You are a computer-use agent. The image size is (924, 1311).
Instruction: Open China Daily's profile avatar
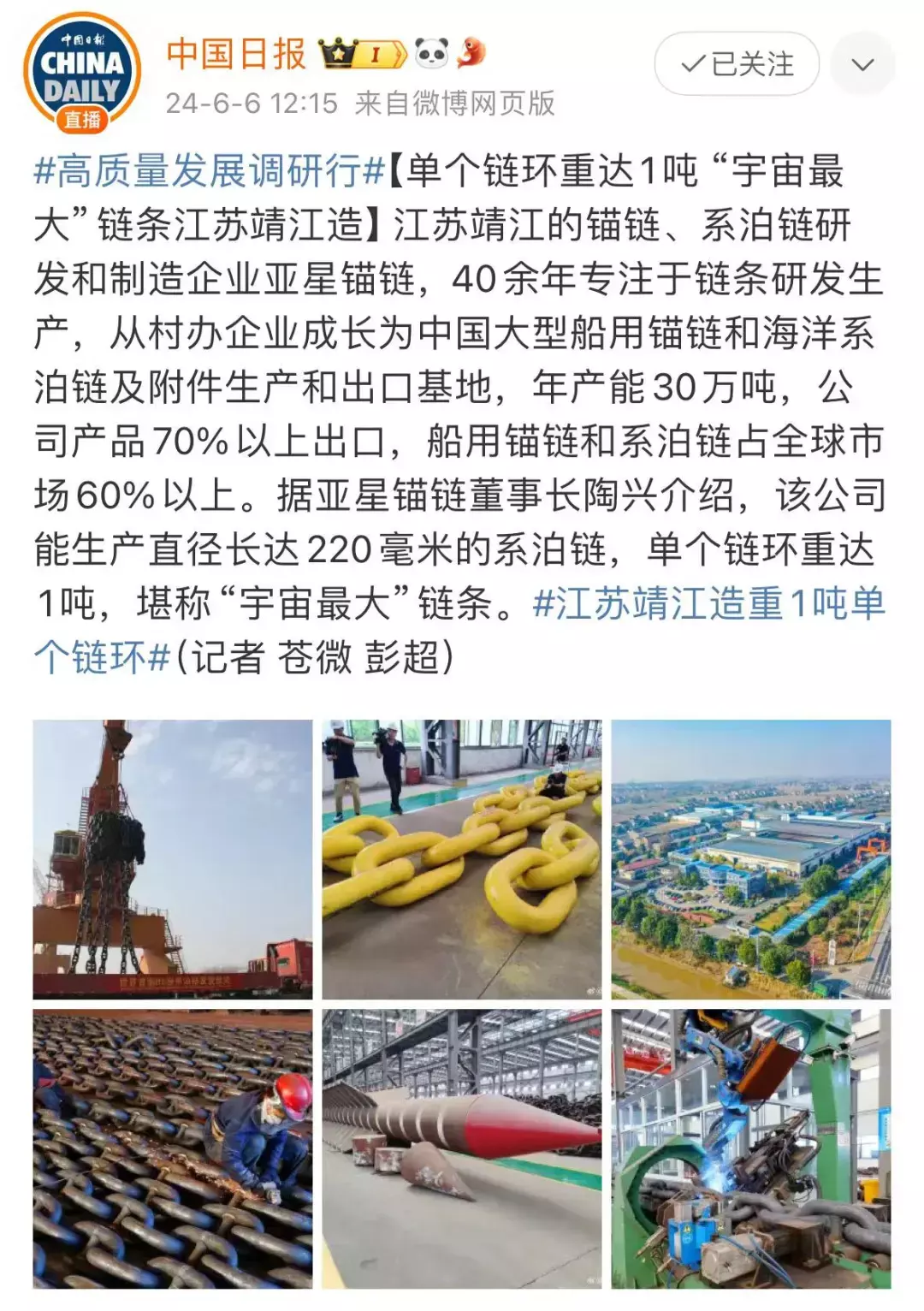tap(82, 74)
